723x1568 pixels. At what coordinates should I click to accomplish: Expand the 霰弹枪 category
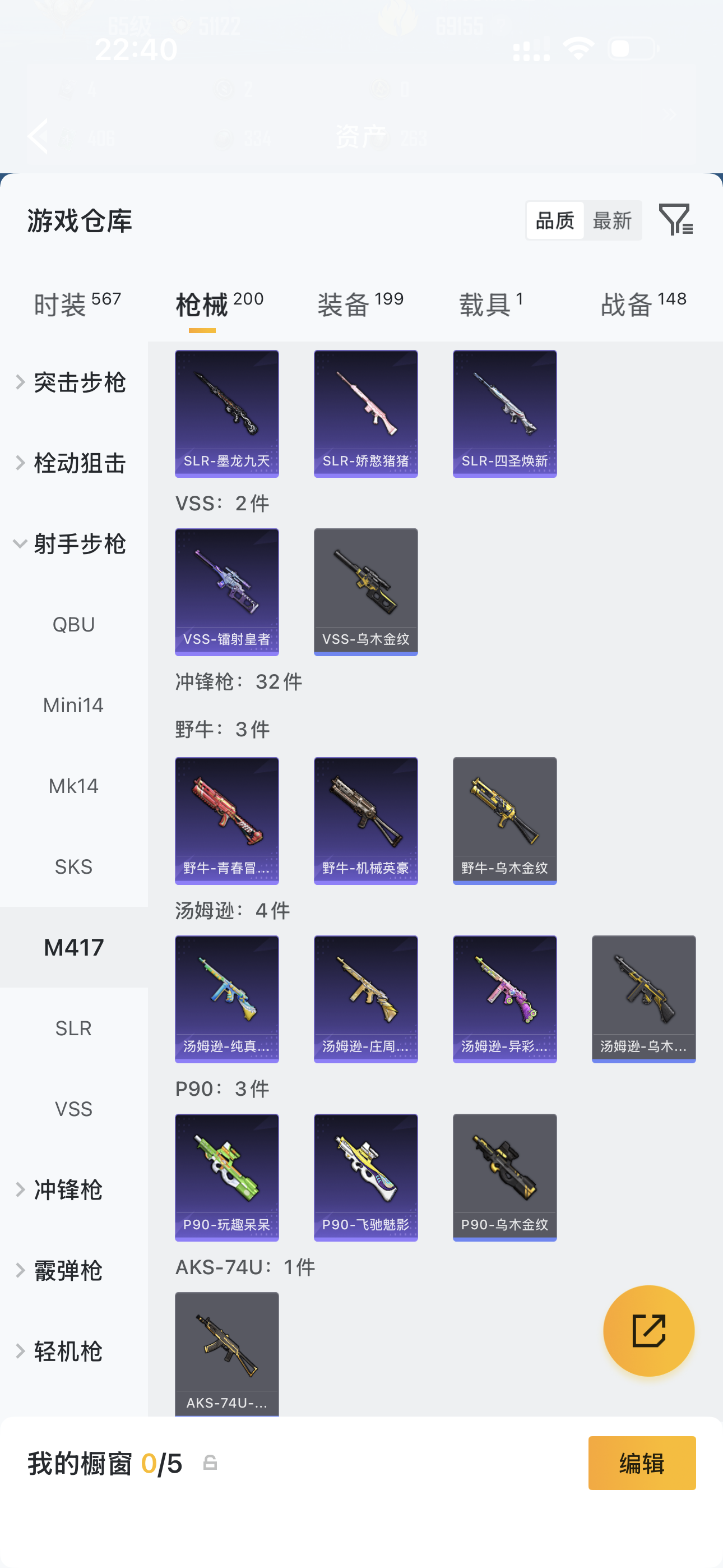67,1270
